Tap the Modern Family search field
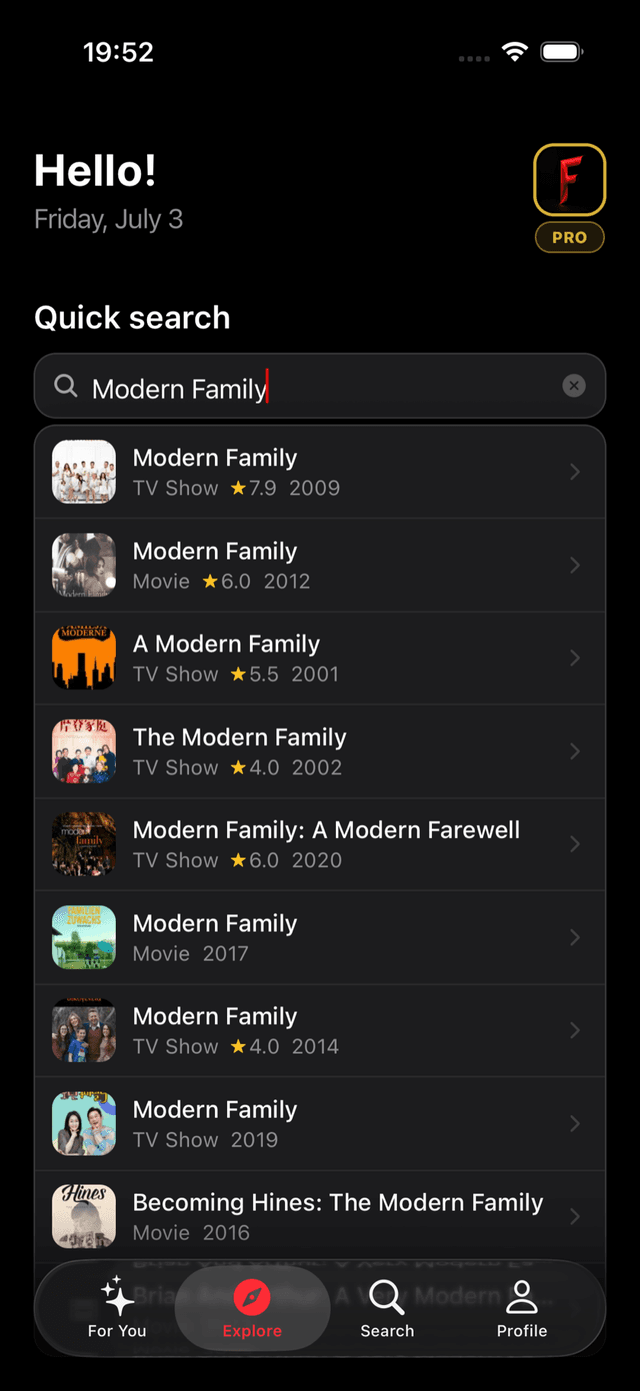 coord(320,386)
